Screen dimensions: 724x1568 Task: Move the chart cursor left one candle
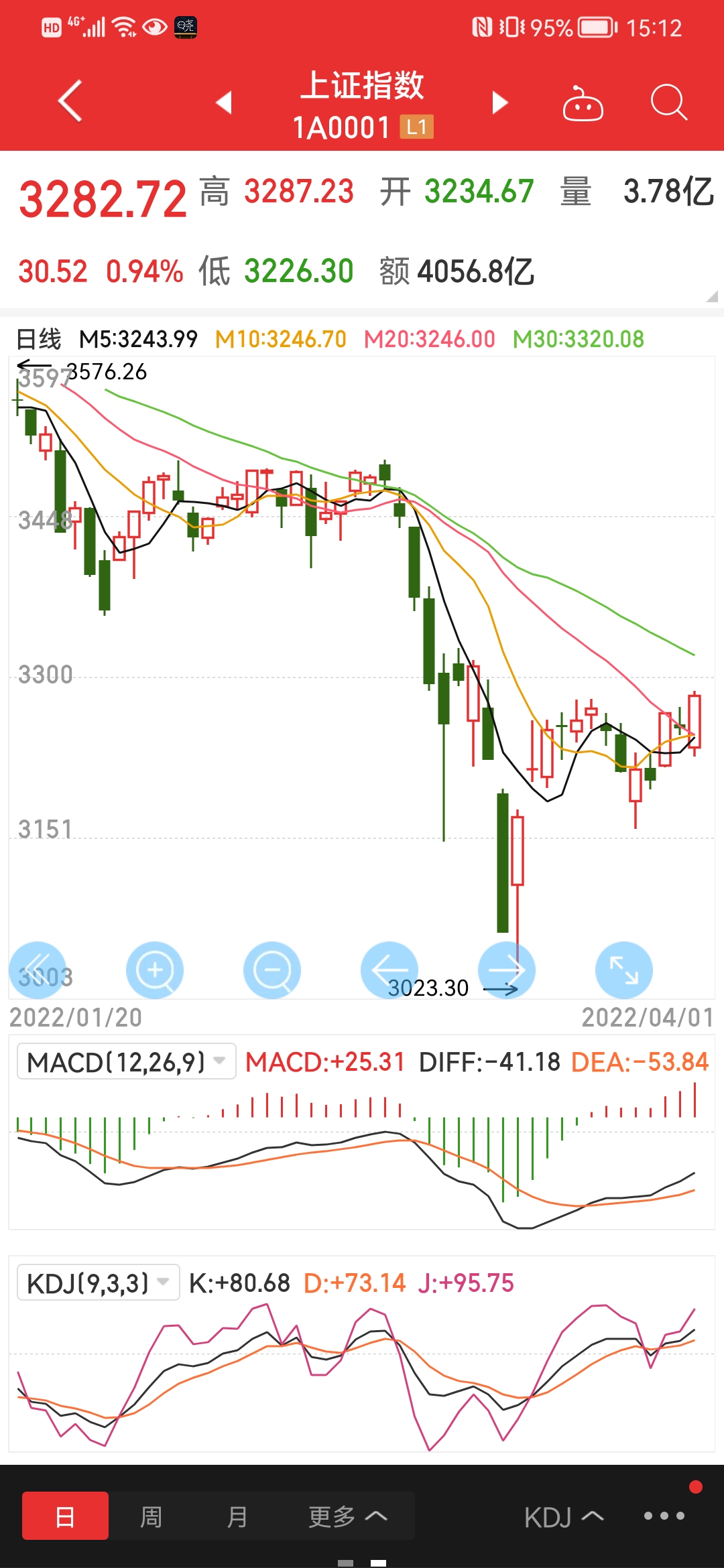click(x=389, y=970)
